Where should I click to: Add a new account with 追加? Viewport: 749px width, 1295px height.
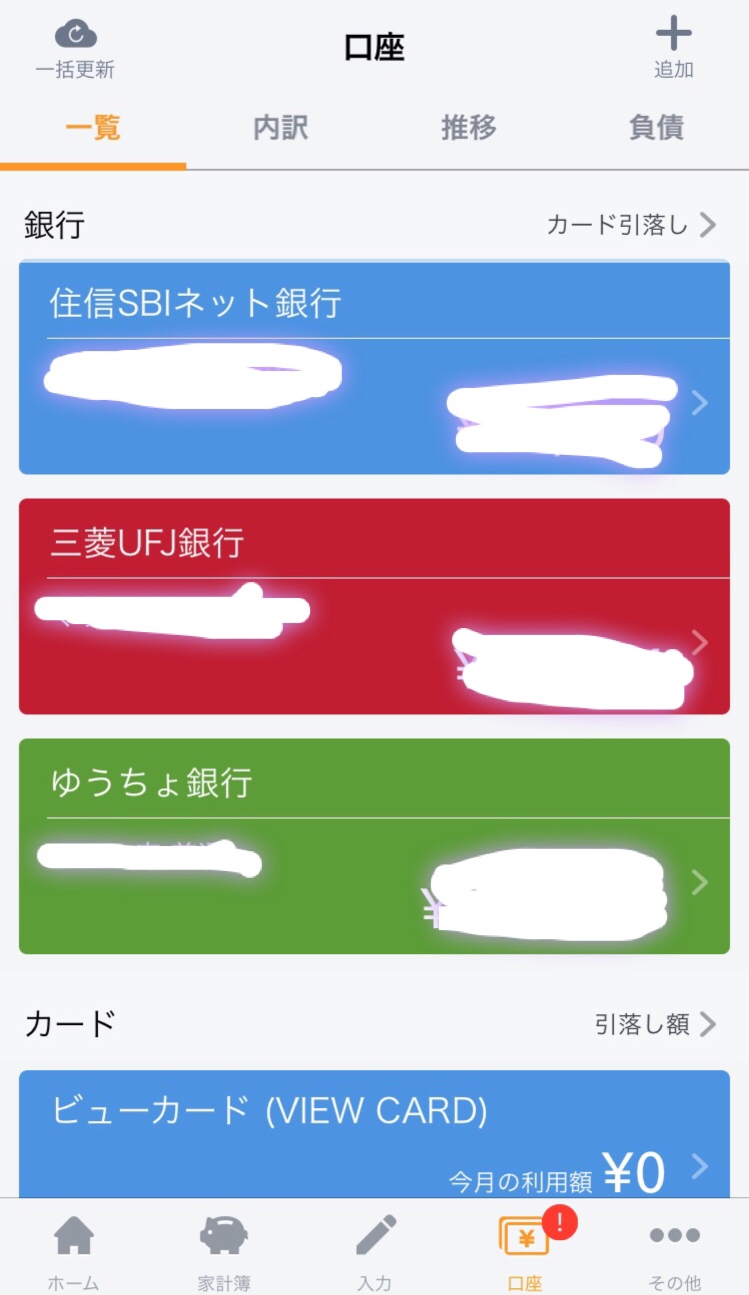pyautogui.click(x=673, y=48)
